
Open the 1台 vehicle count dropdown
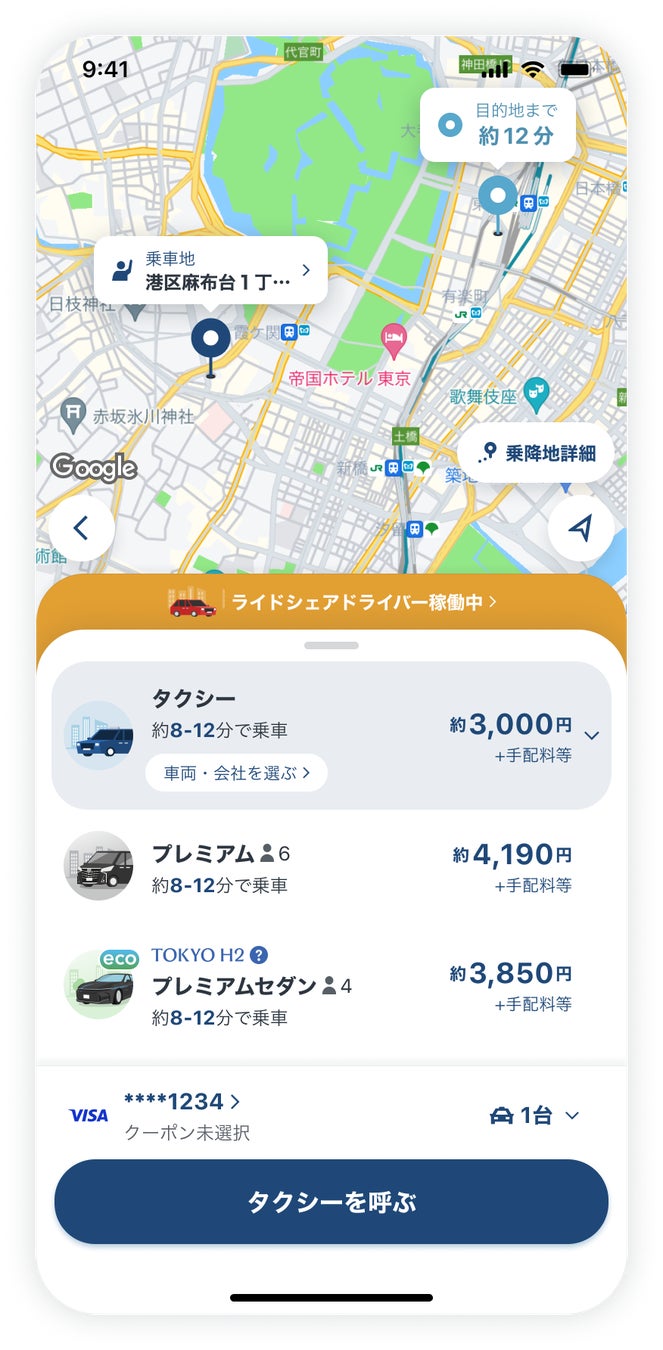pyautogui.click(x=534, y=1116)
